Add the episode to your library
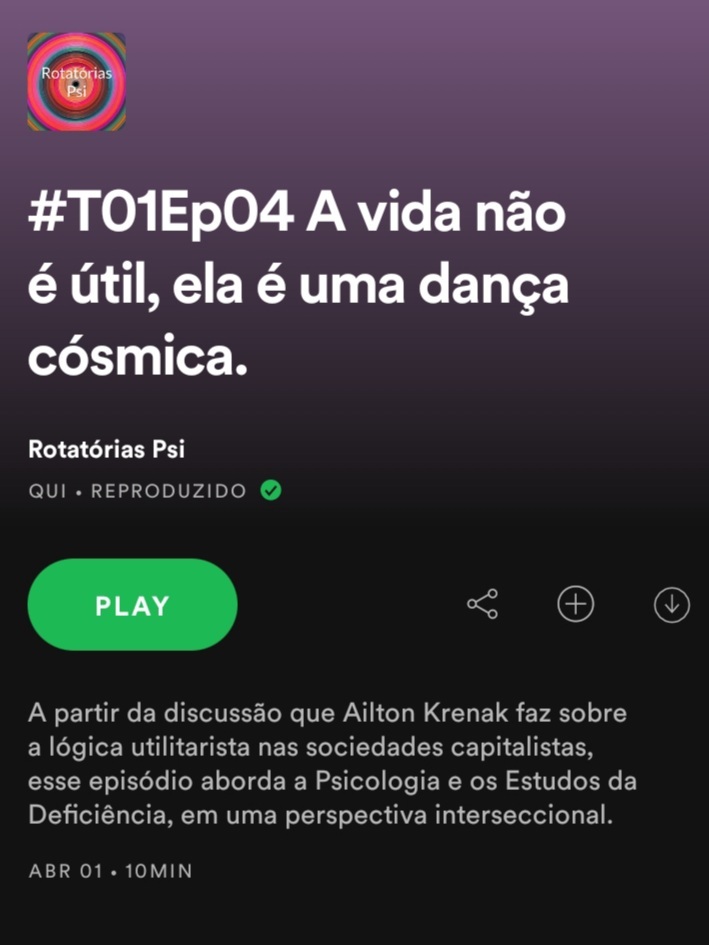 (x=575, y=604)
